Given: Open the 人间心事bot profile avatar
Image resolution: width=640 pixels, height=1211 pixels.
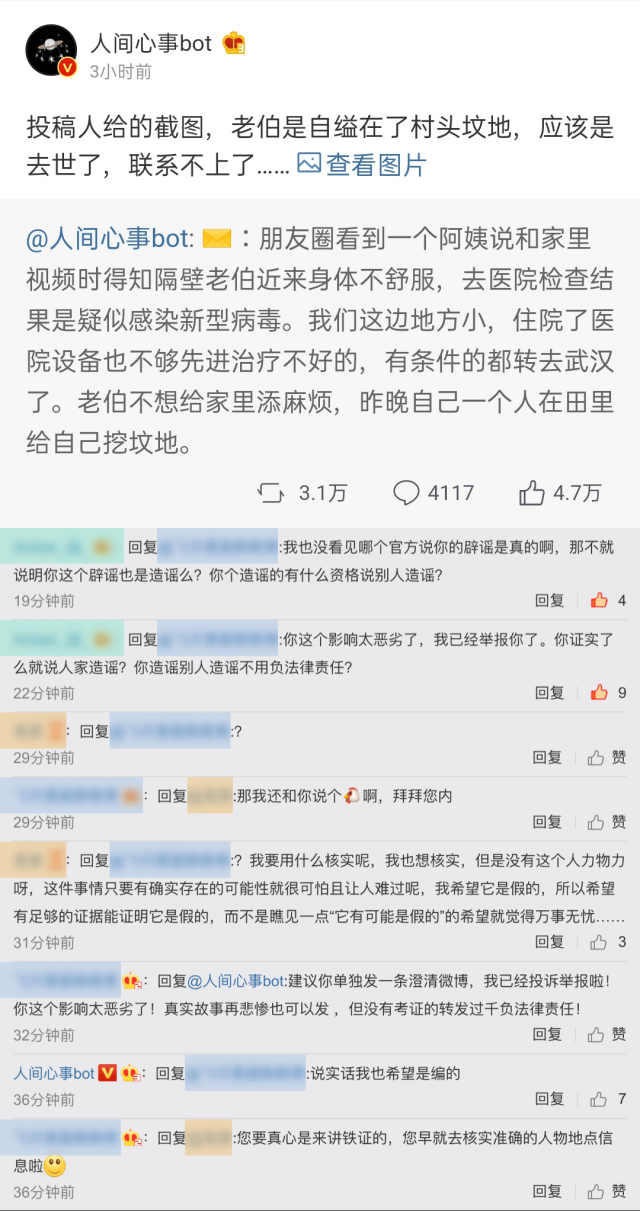Looking at the screenshot, I should pos(51,51).
